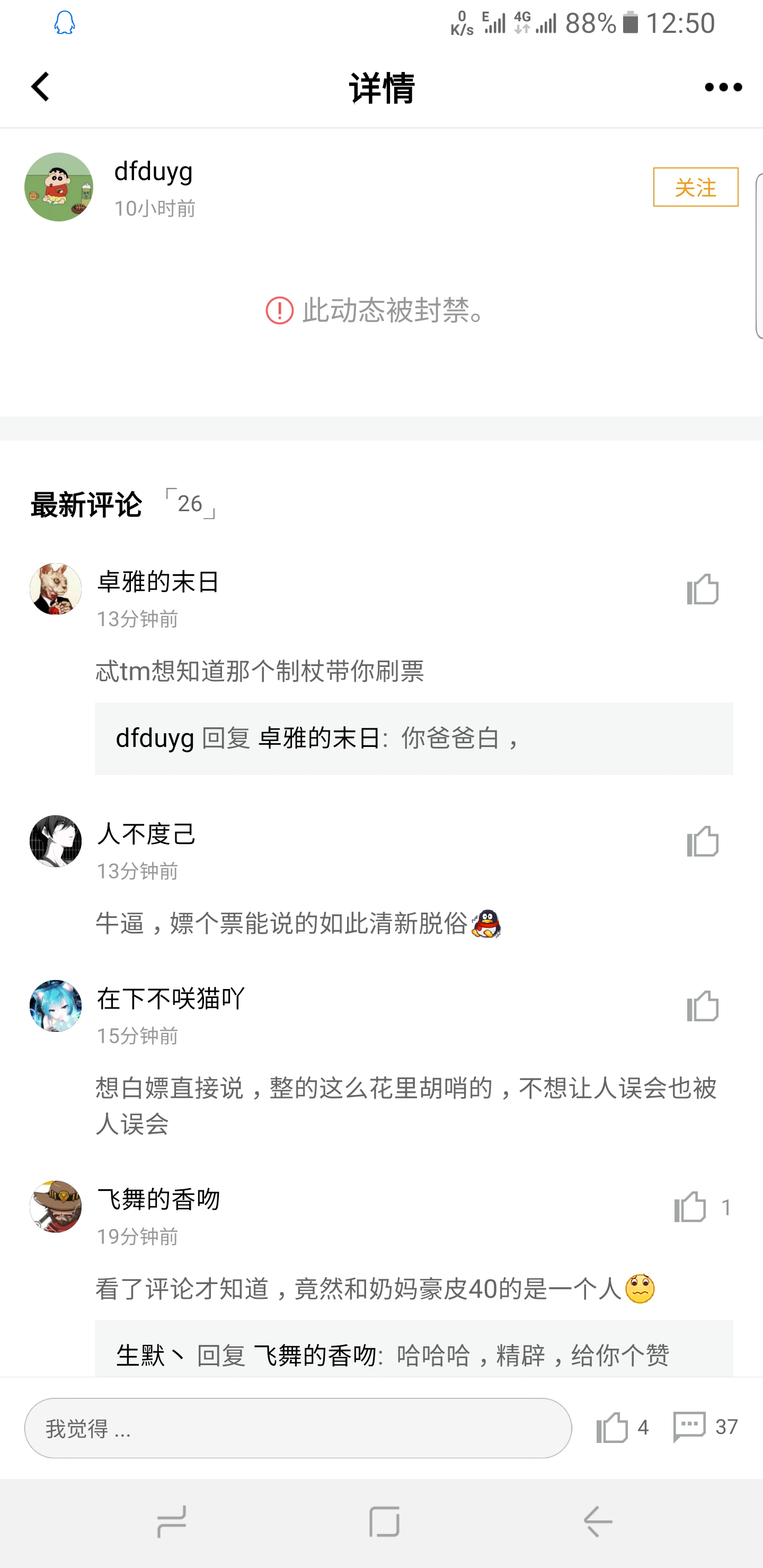Go back using the top-left arrow
This screenshot has width=763, height=1568.
click(x=40, y=87)
